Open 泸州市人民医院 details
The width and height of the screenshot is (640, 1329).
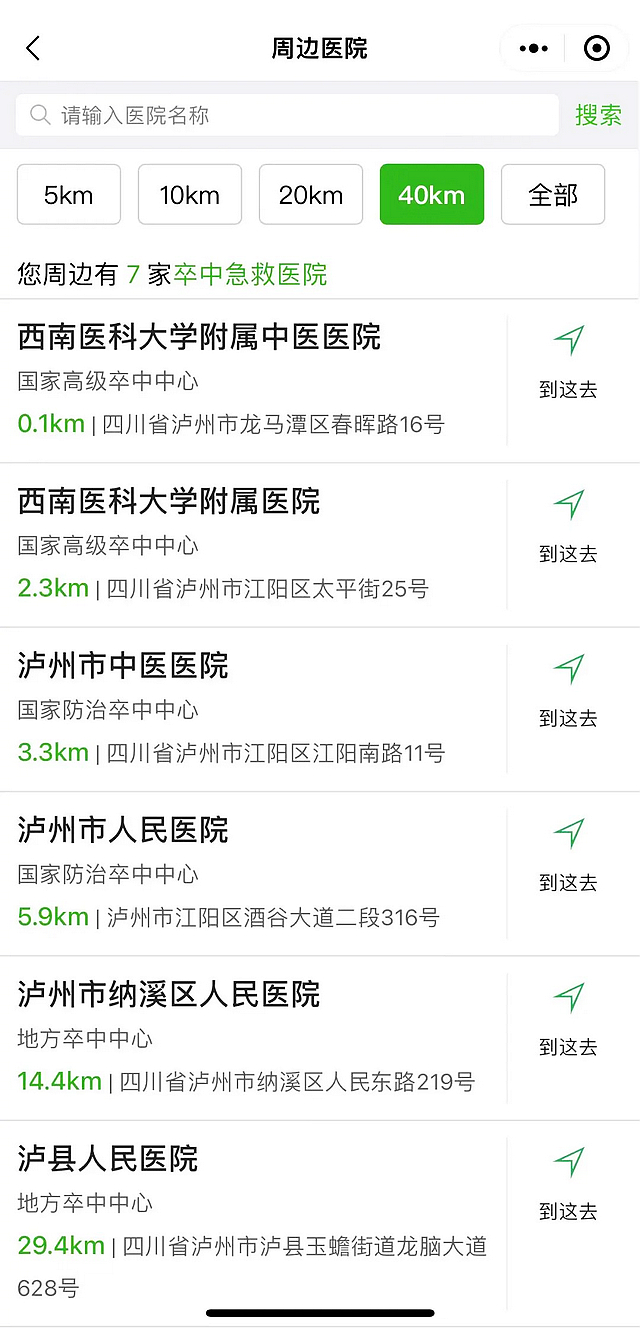tap(124, 830)
